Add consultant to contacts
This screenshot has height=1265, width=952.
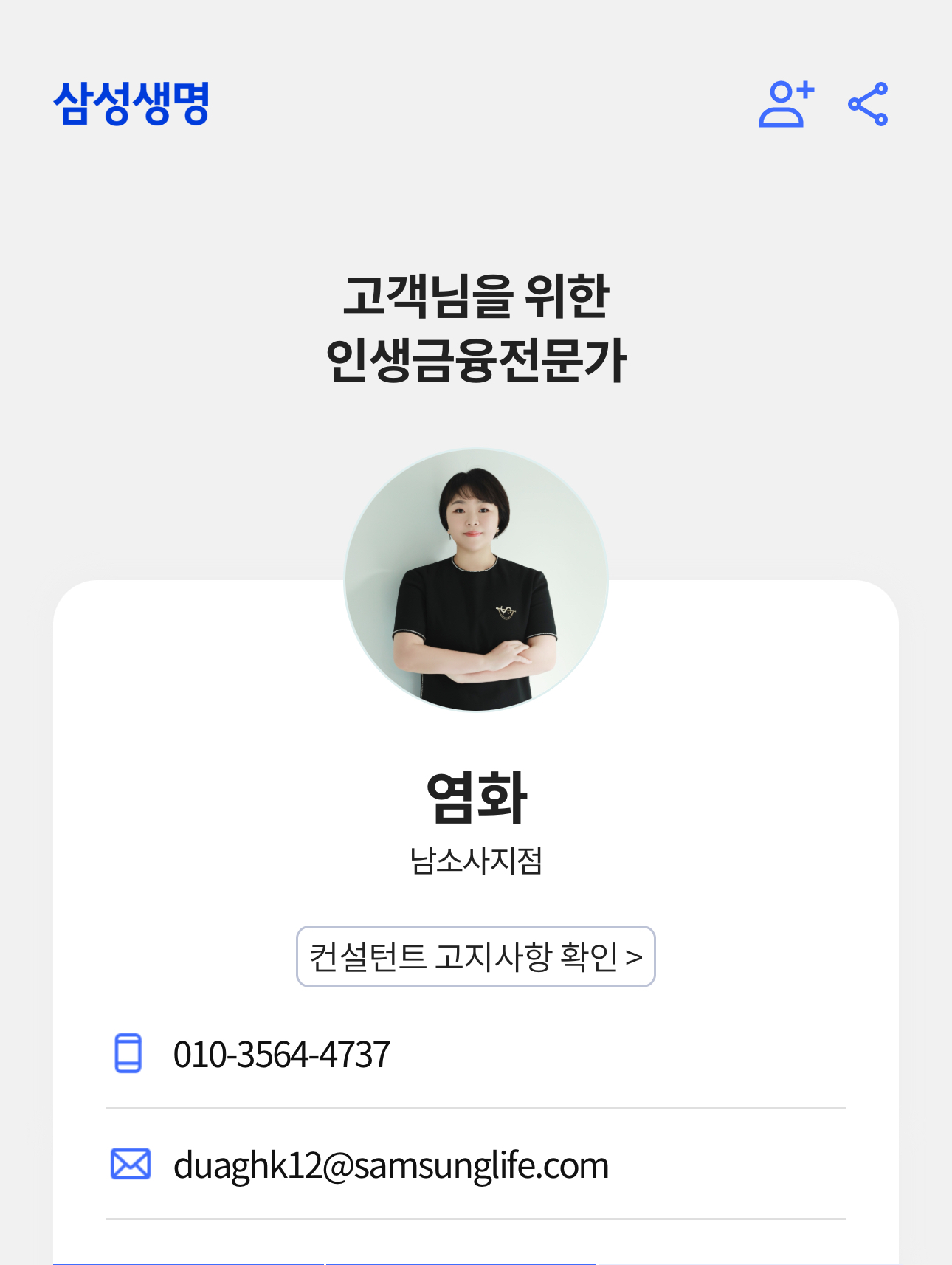(x=785, y=104)
